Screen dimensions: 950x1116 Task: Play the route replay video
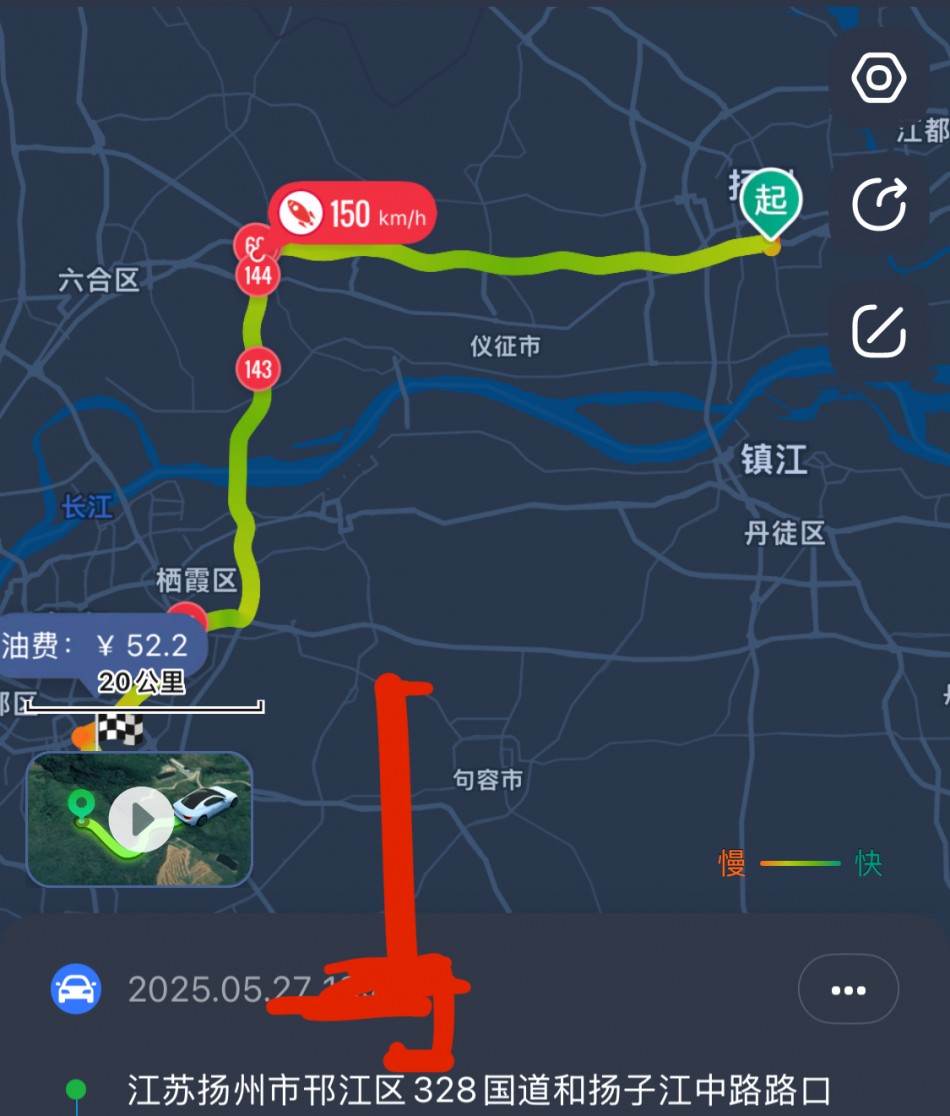(140, 819)
